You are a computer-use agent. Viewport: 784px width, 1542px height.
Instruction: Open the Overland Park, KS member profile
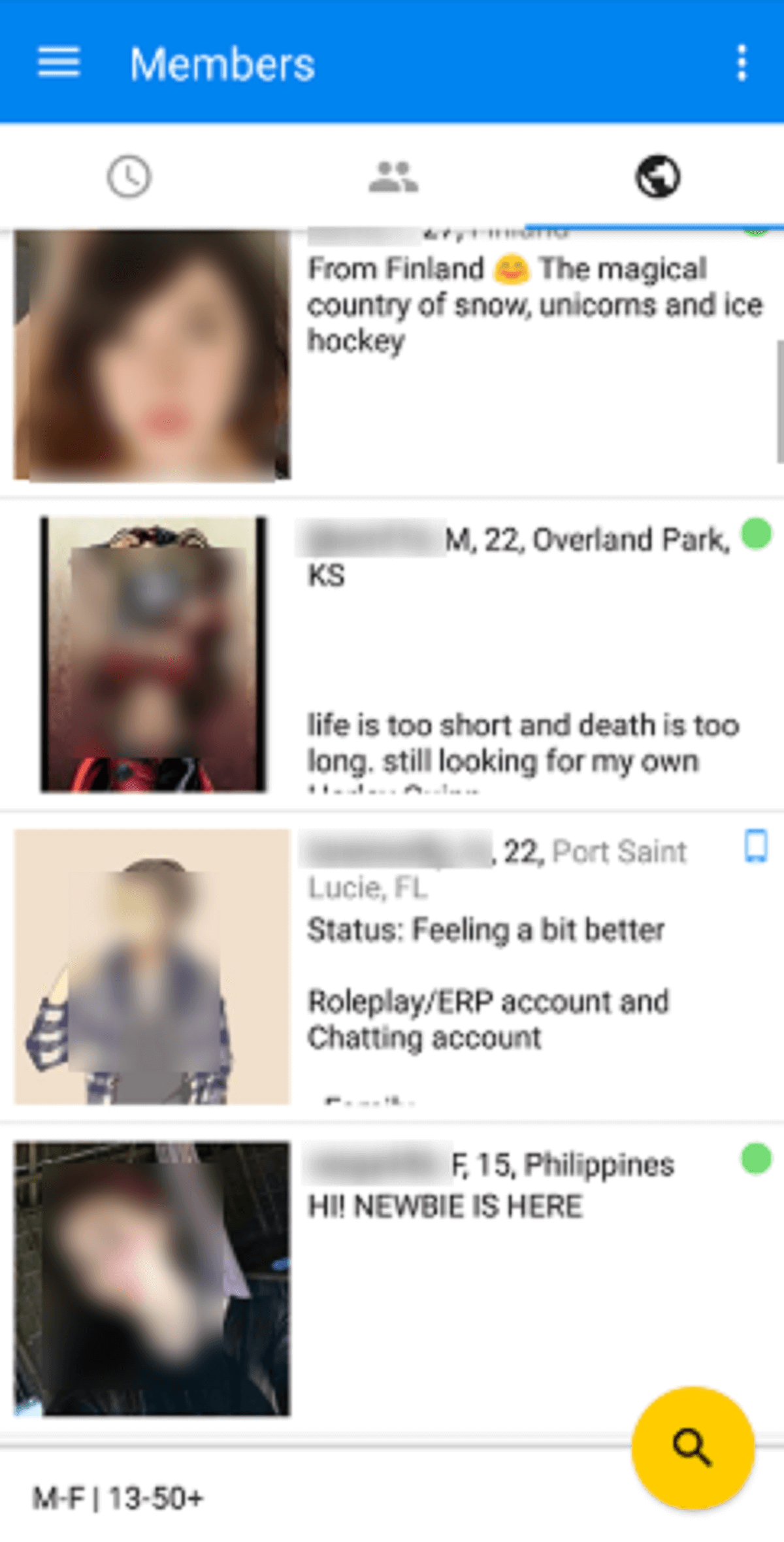point(392,653)
